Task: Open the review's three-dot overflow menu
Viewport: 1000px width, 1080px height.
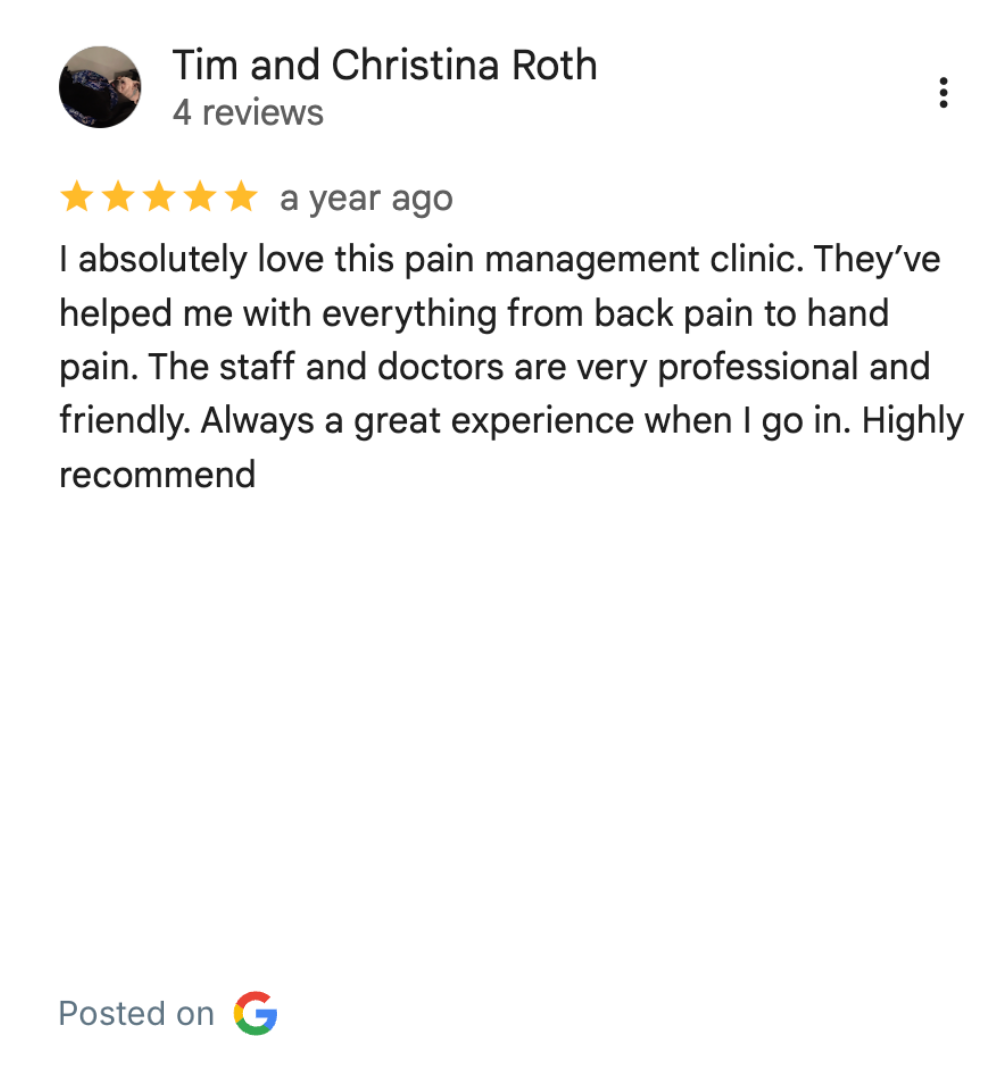Action: click(943, 93)
